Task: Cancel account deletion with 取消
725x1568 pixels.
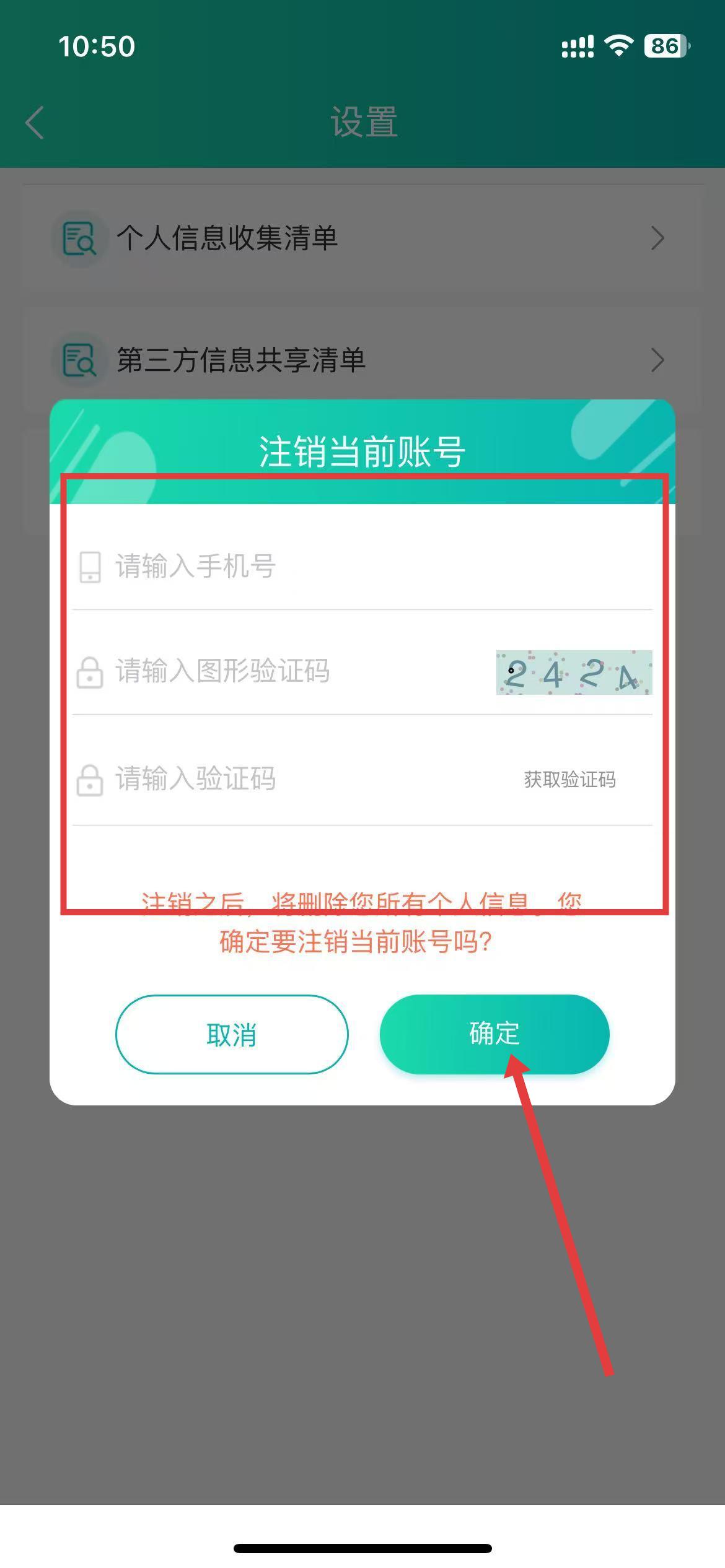Action: point(231,1034)
